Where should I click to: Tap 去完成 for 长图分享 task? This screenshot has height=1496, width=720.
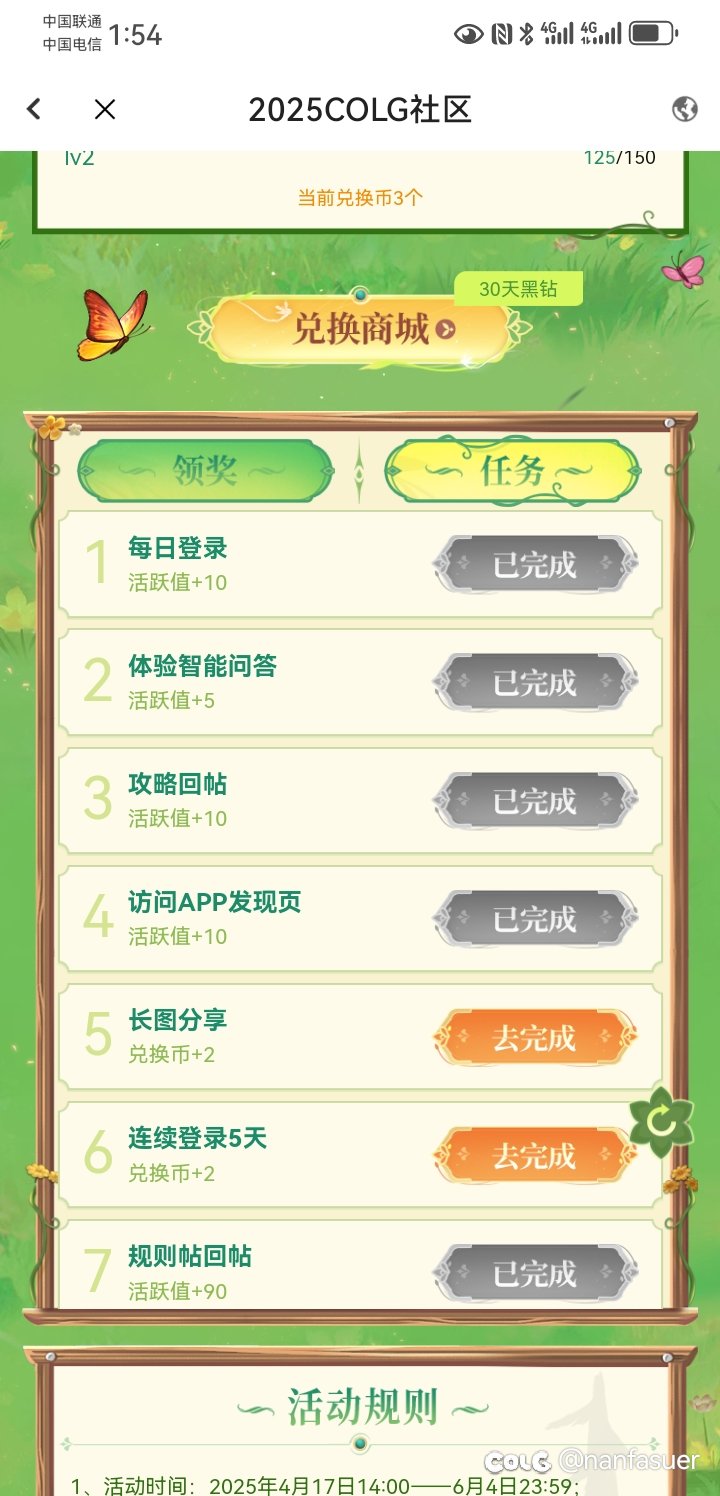tap(535, 1038)
